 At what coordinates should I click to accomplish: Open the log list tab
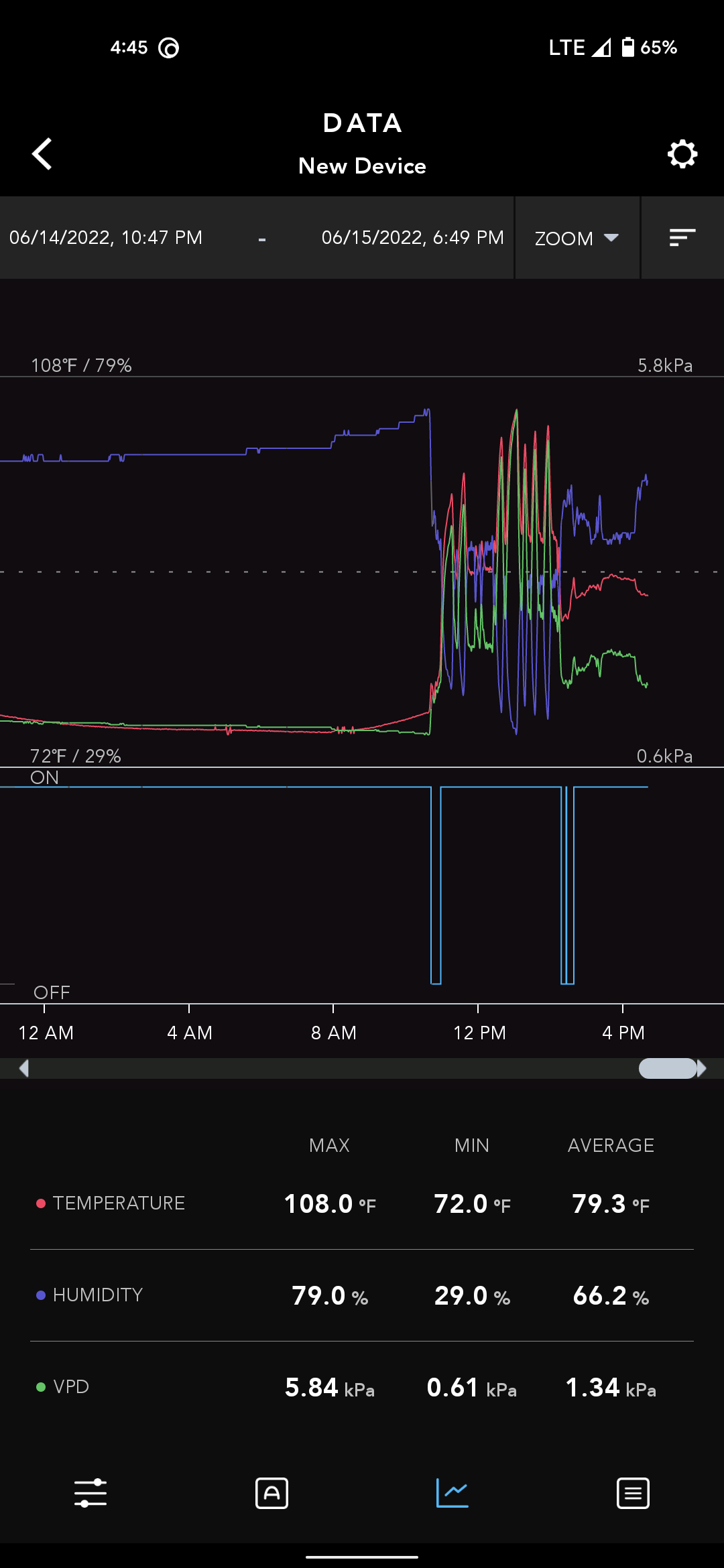(633, 1494)
